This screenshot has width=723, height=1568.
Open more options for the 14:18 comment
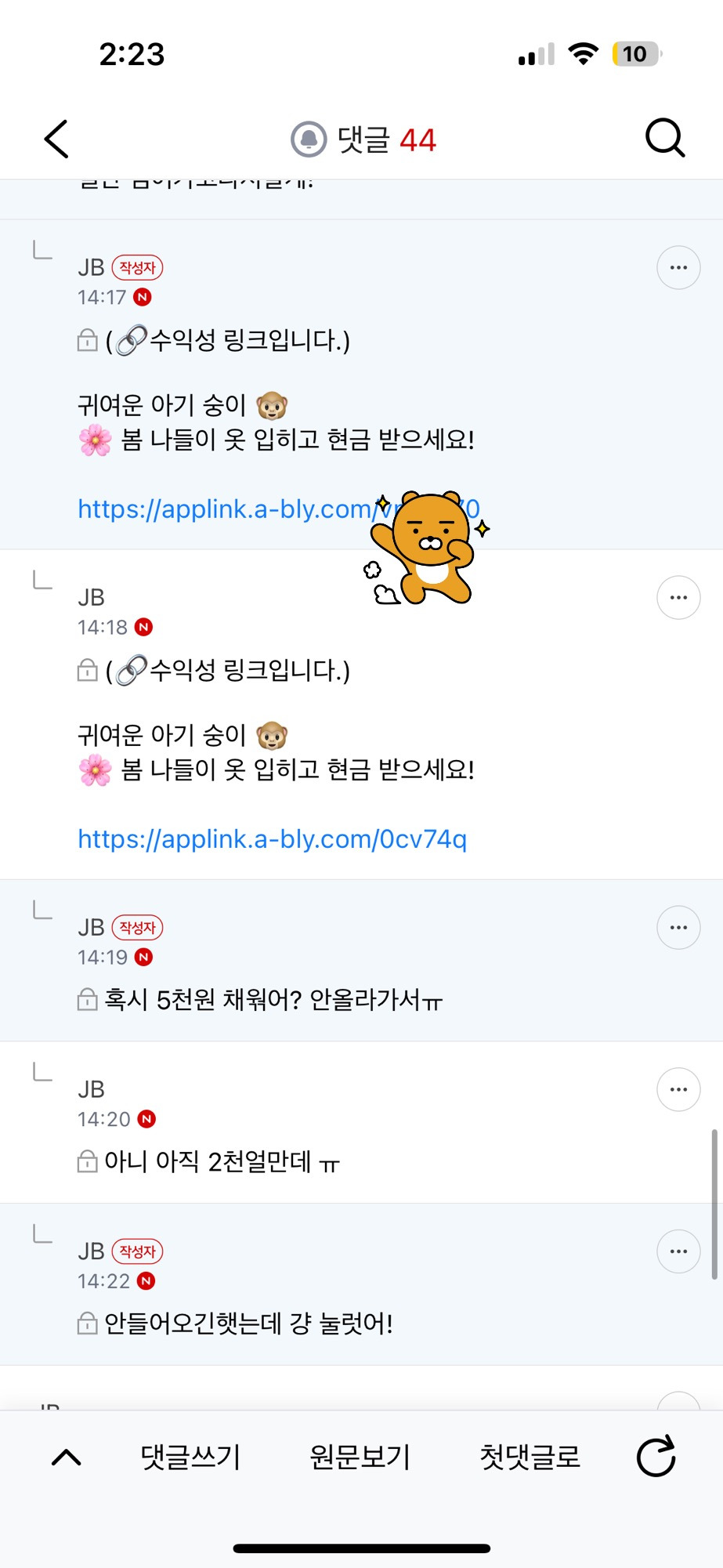(678, 598)
